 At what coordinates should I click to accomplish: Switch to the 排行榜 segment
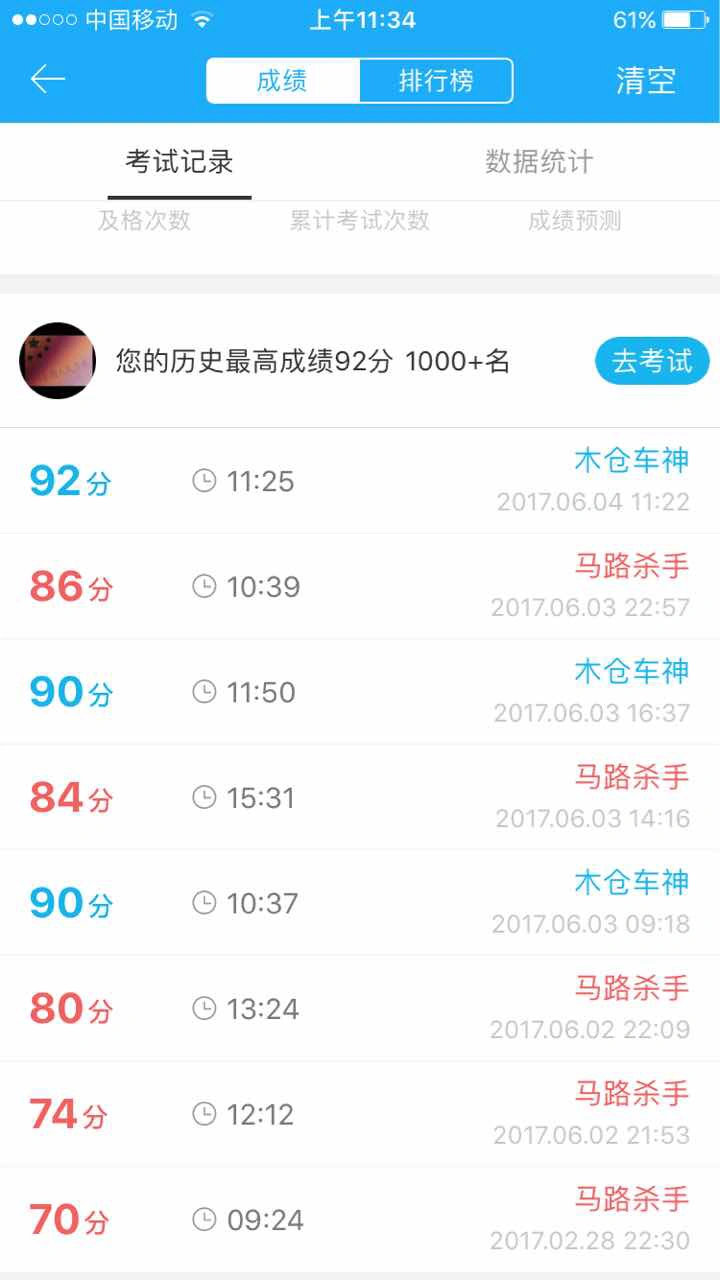(x=436, y=81)
